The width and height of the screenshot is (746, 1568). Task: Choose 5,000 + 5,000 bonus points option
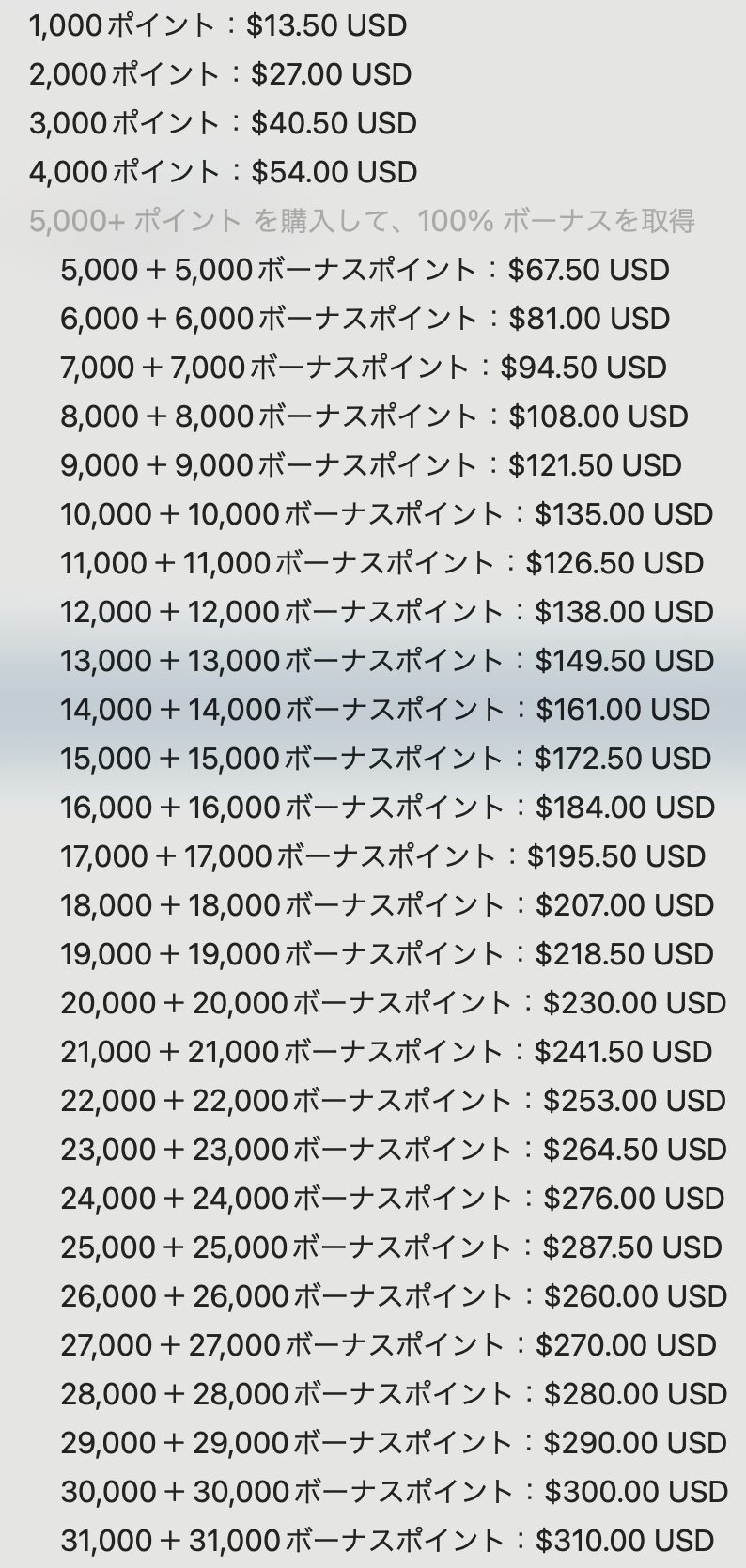365,270
